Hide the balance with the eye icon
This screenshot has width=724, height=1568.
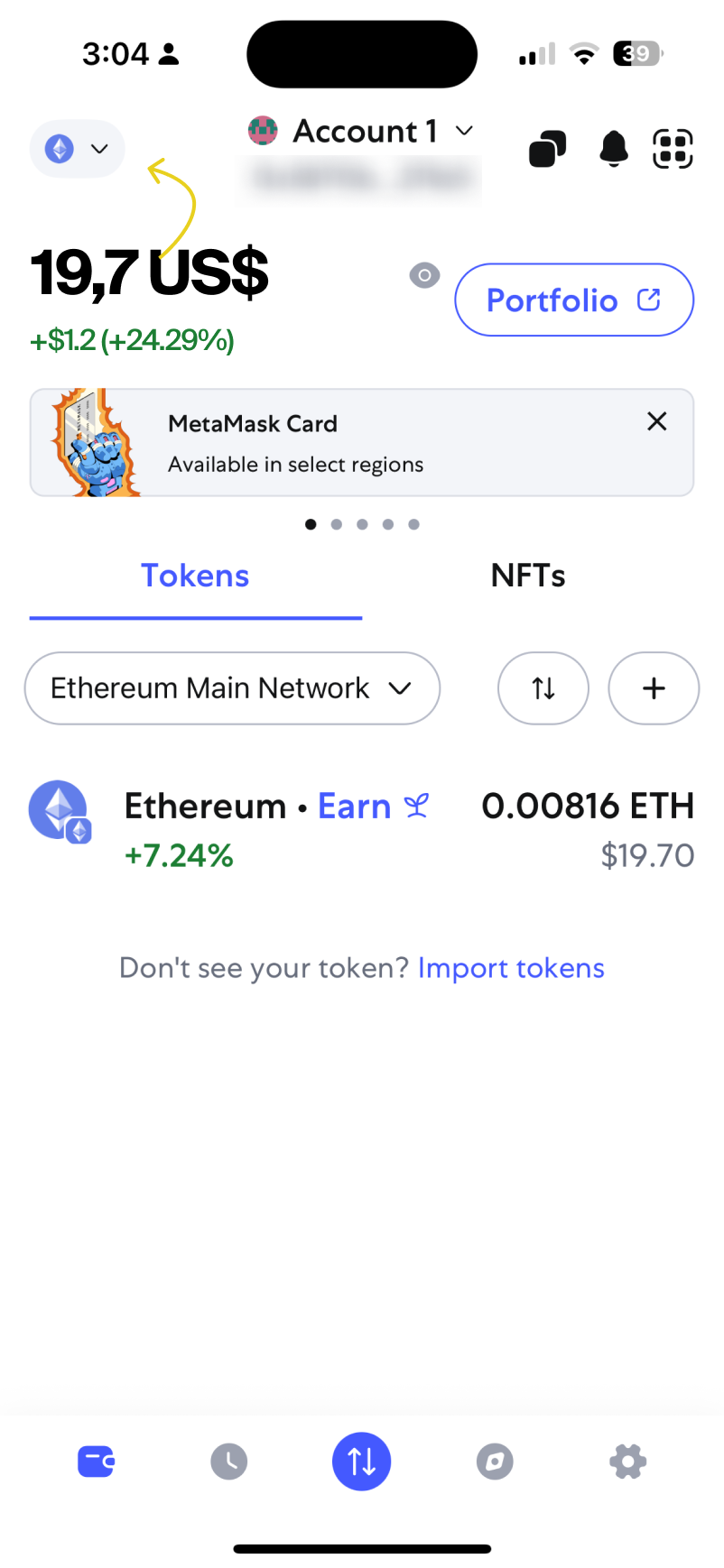(424, 275)
